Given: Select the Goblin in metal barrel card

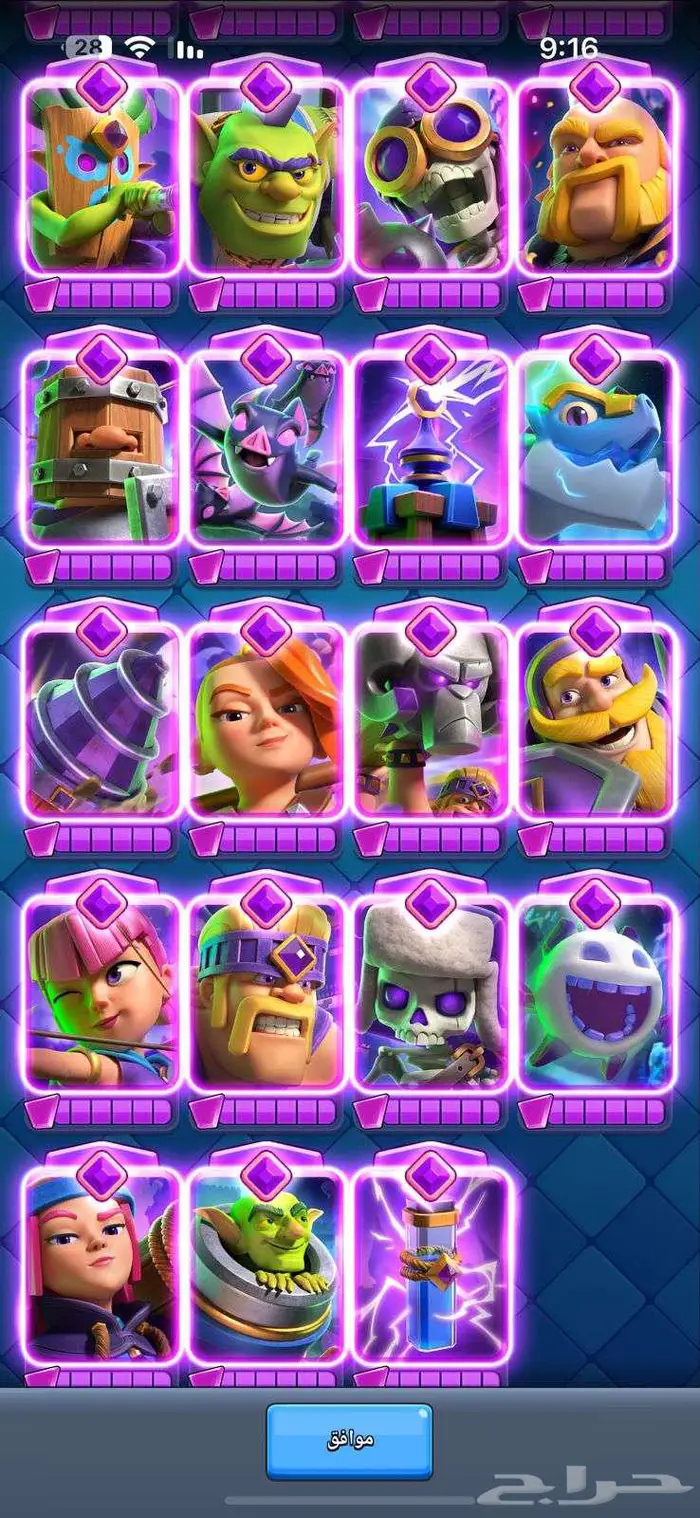Looking at the screenshot, I should [x=267, y=1264].
